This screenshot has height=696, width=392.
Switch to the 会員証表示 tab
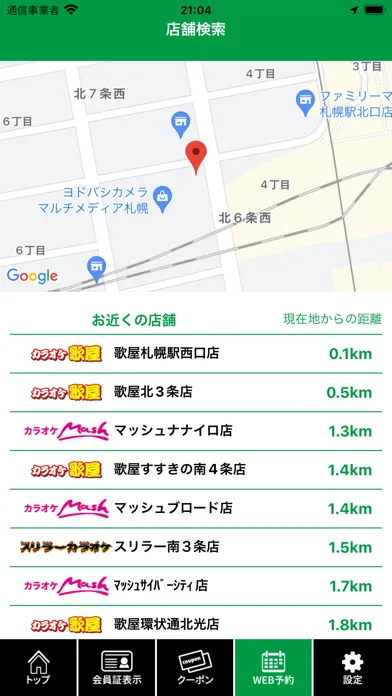[x=117, y=668]
